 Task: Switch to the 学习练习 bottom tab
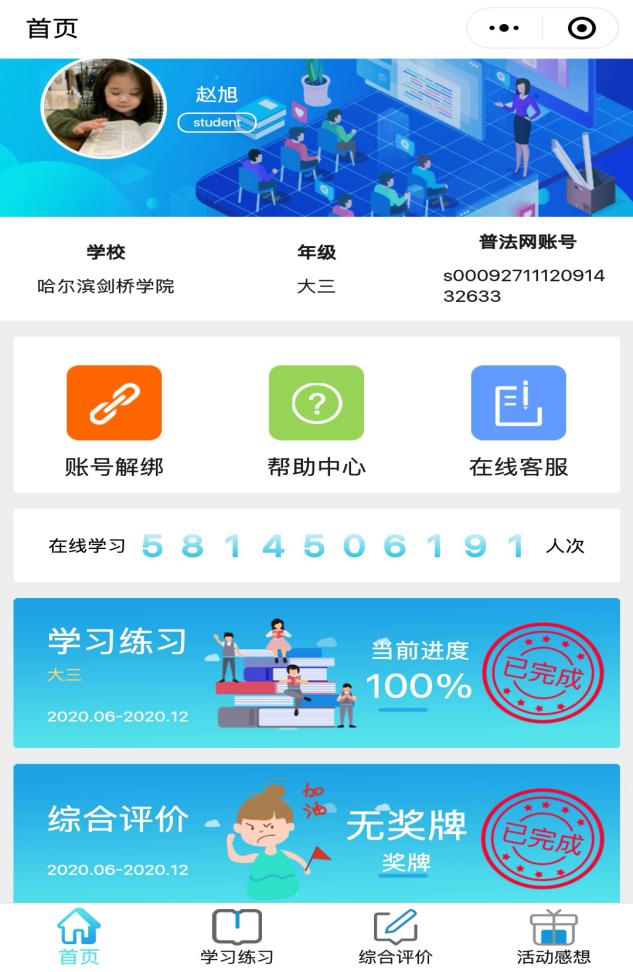click(237, 937)
